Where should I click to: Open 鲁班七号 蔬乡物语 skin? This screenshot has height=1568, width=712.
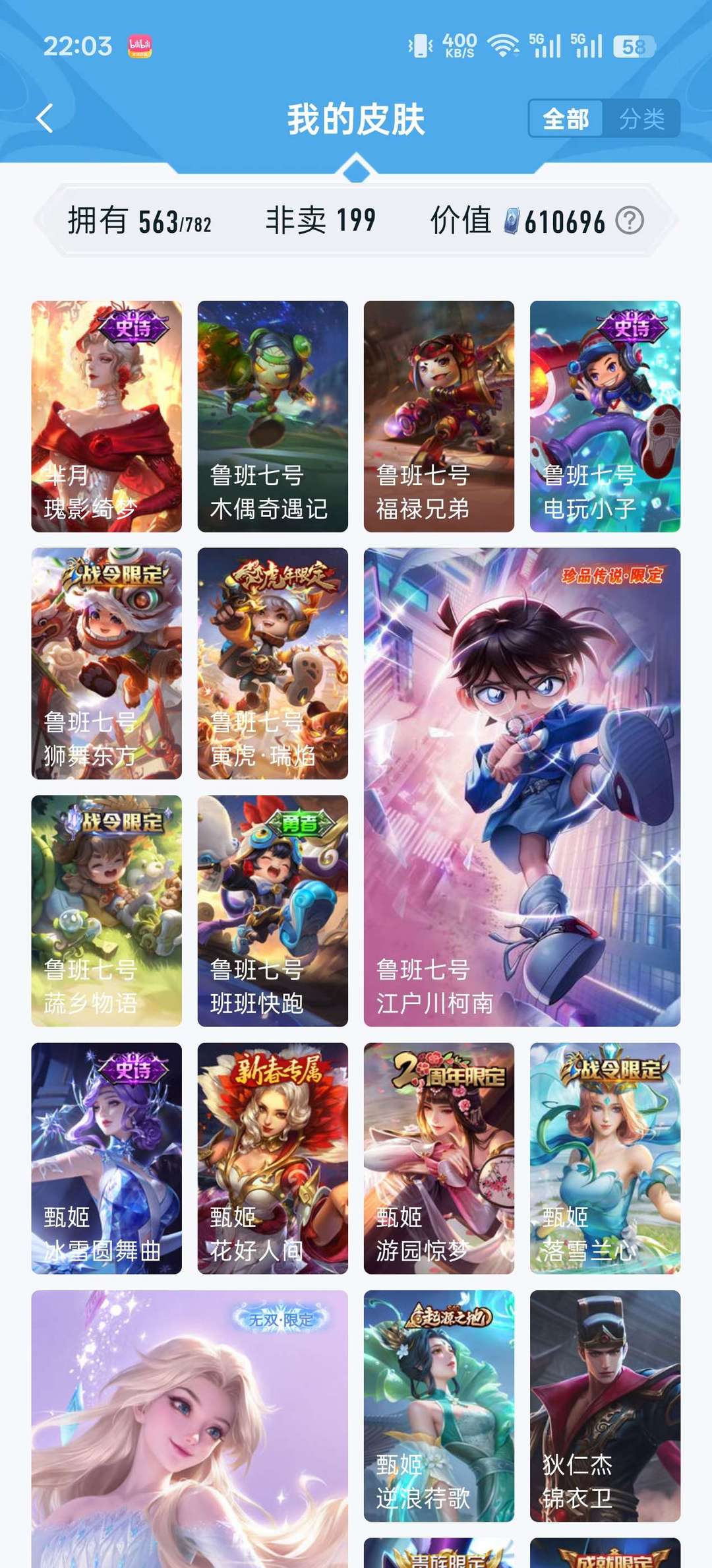click(107, 910)
